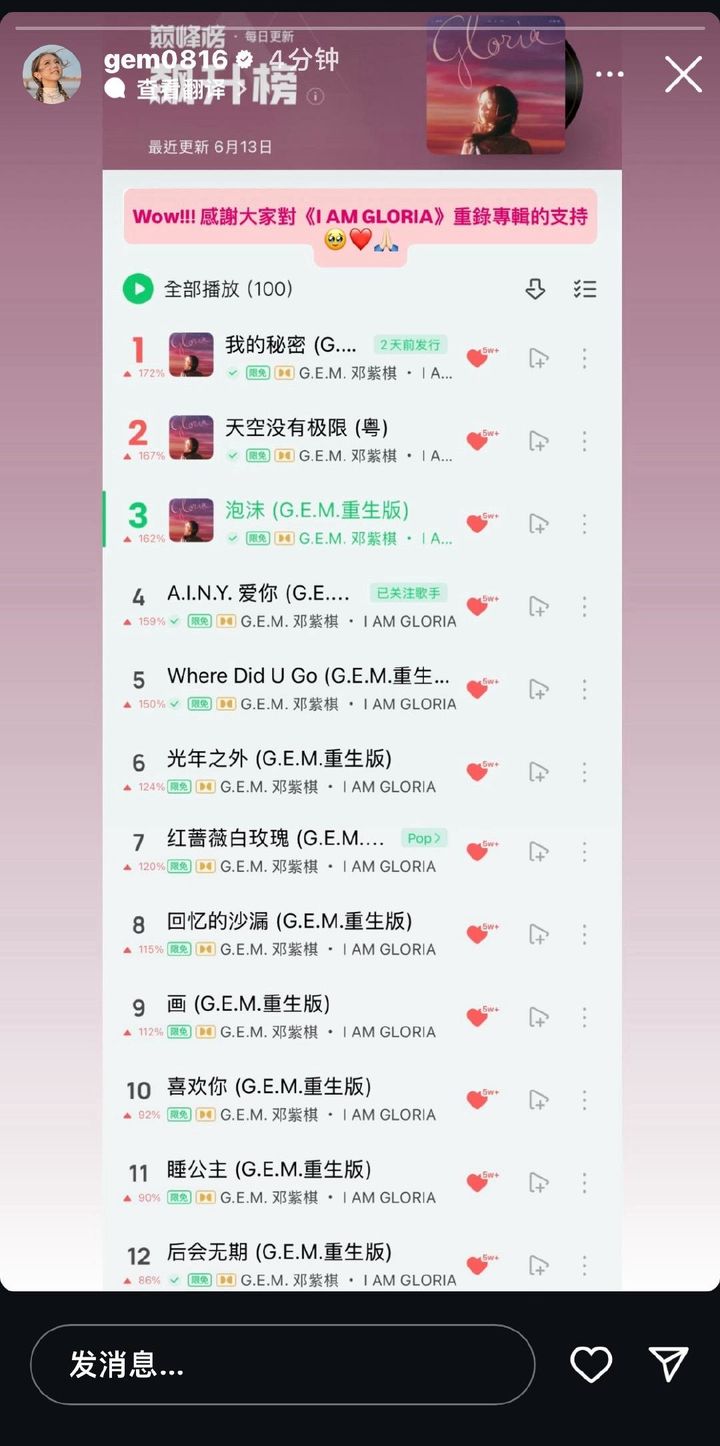Tap the gem0816 username
The width and height of the screenshot is (720, 1446).
[166, 59]
